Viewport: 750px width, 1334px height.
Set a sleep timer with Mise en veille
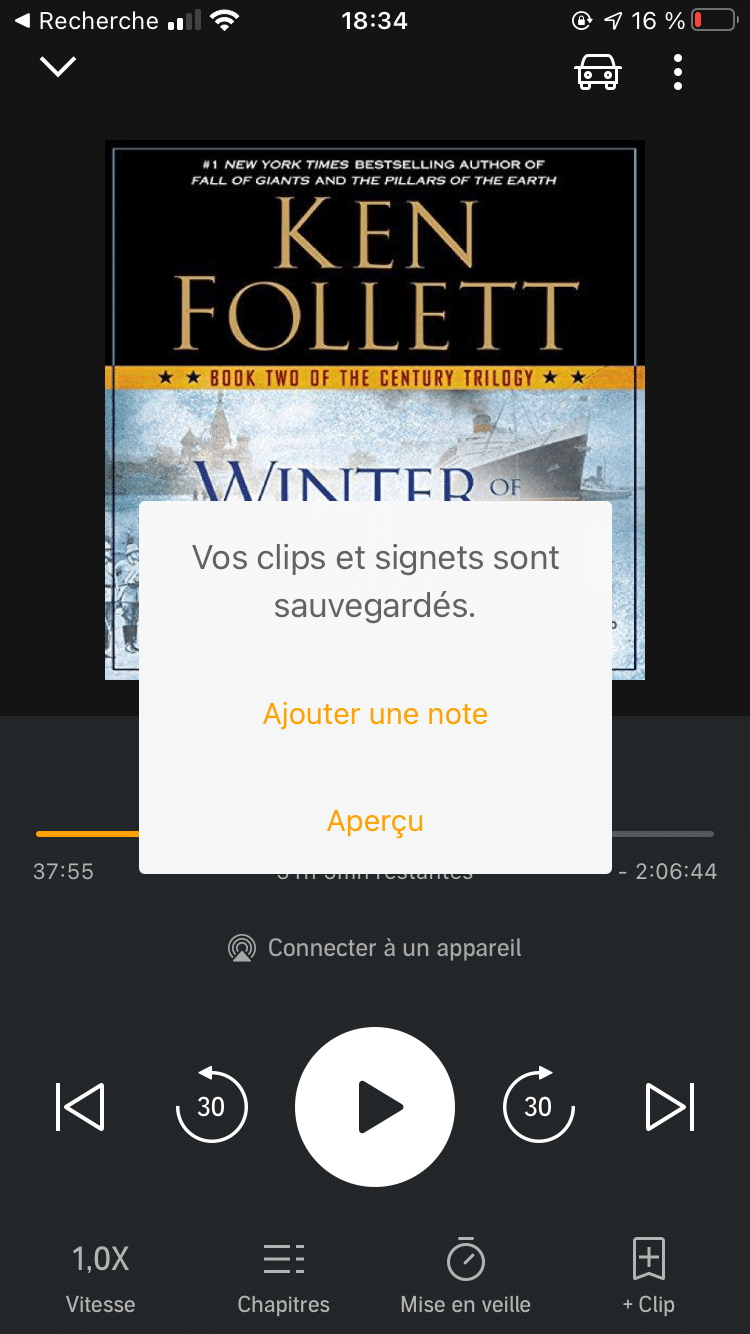tap(465, 1277)
